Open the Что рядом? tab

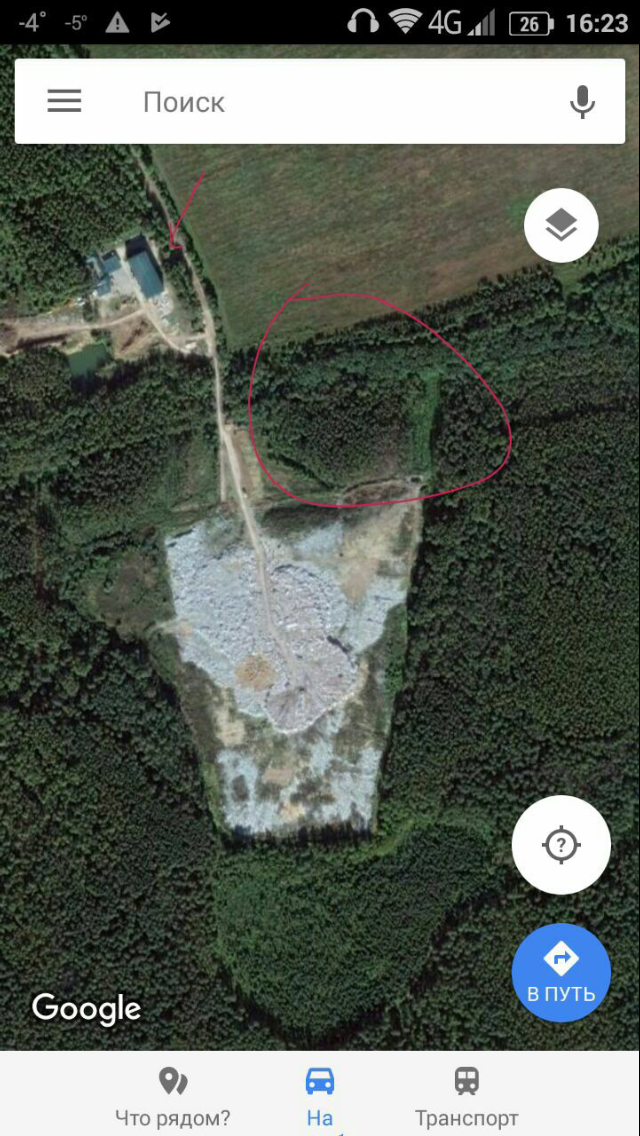(173, 1095)
